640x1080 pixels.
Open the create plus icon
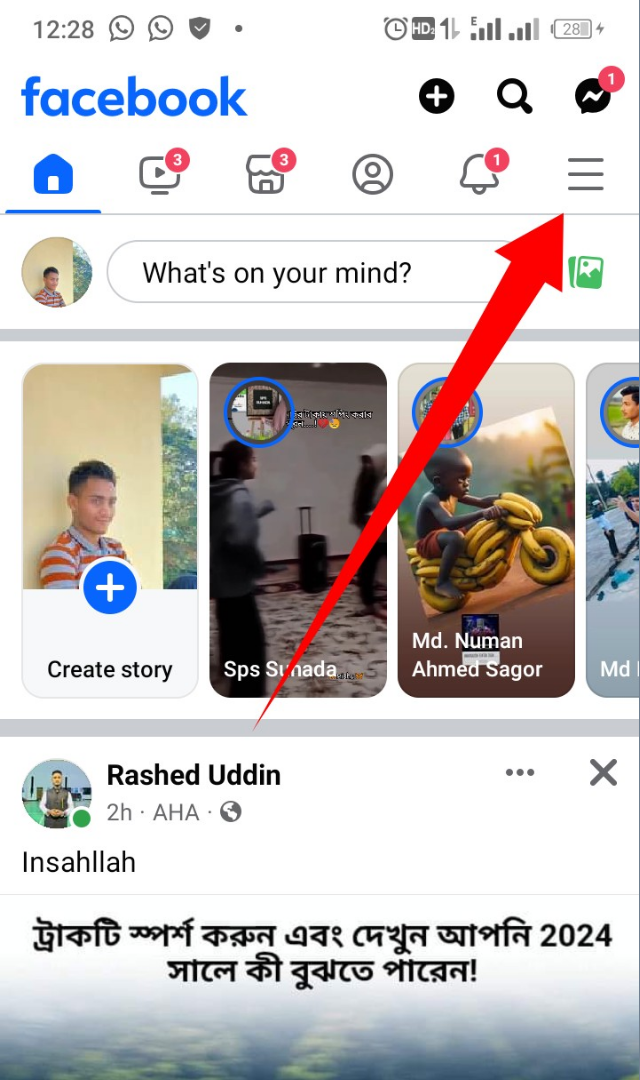[x=436, y=97]
